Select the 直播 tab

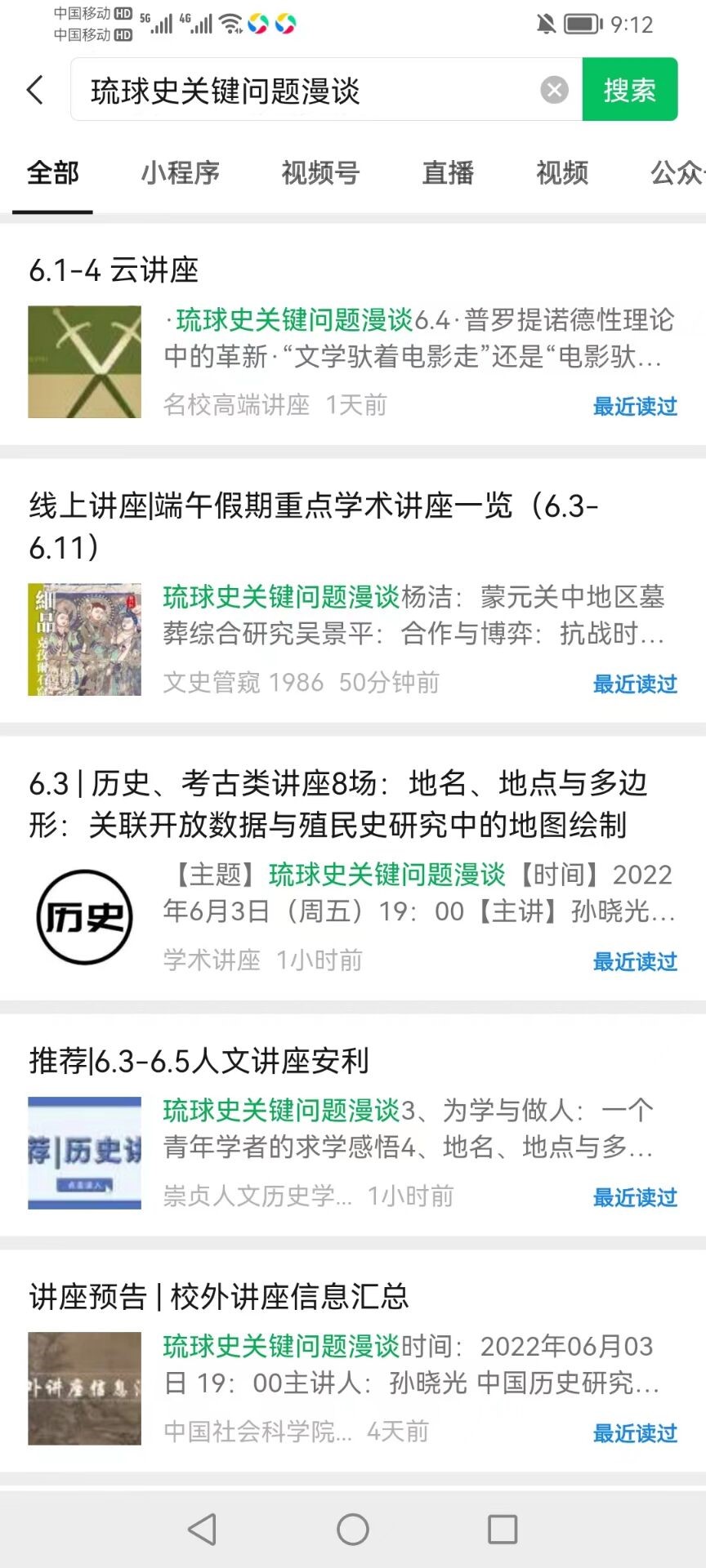[x=448, y=173]
